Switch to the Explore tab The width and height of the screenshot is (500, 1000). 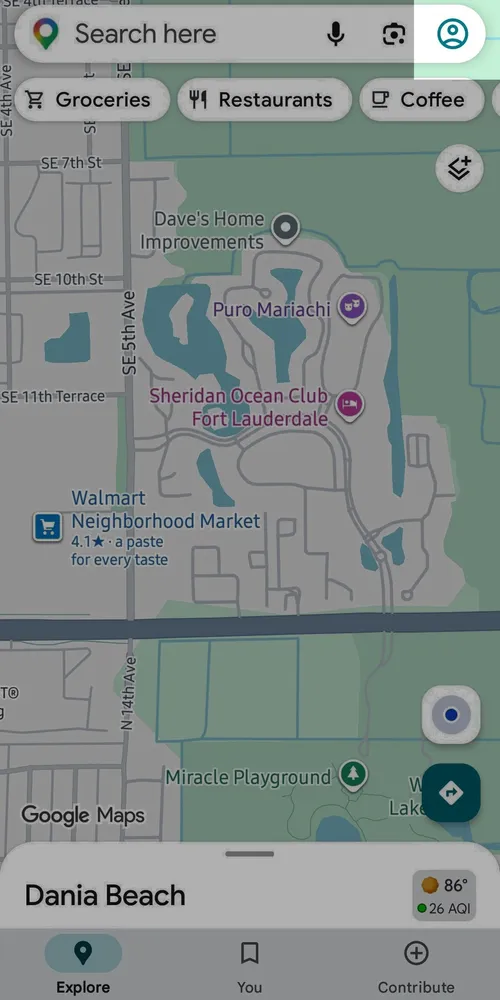click(83, 964)
